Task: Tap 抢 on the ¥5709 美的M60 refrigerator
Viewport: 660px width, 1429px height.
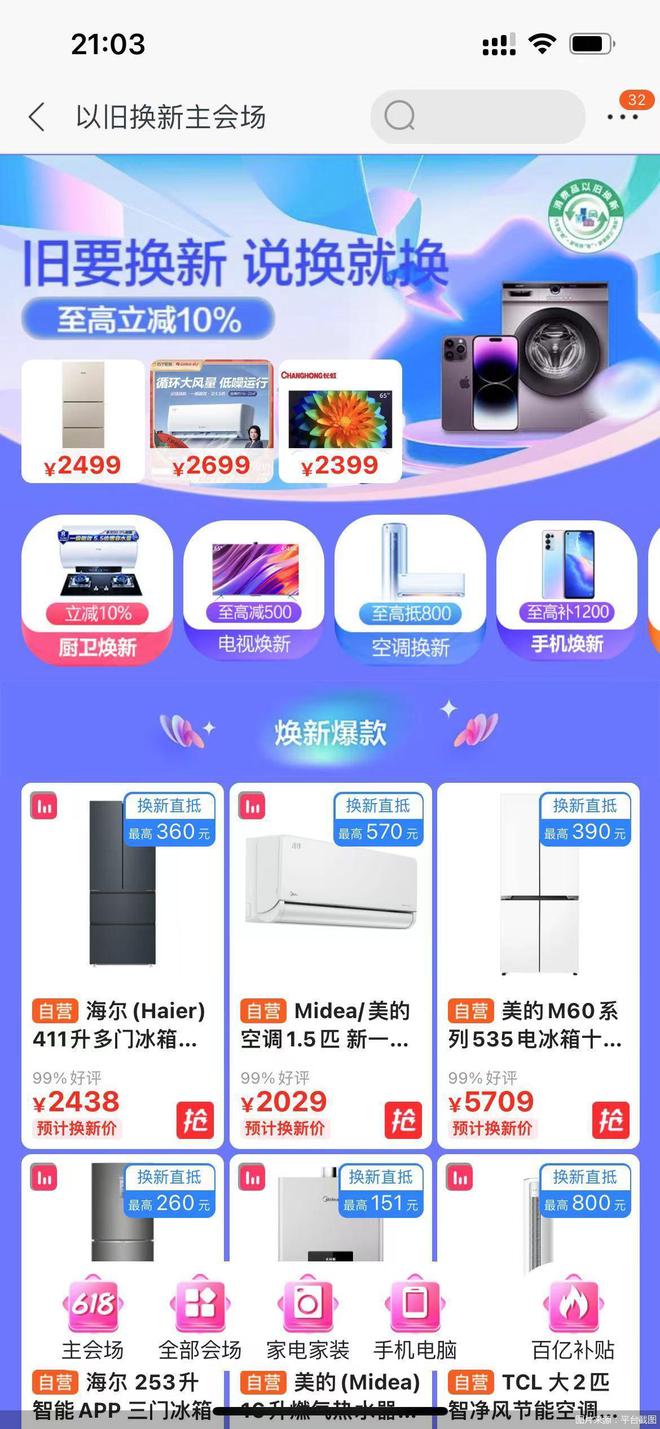Action: pos(610,1120)
